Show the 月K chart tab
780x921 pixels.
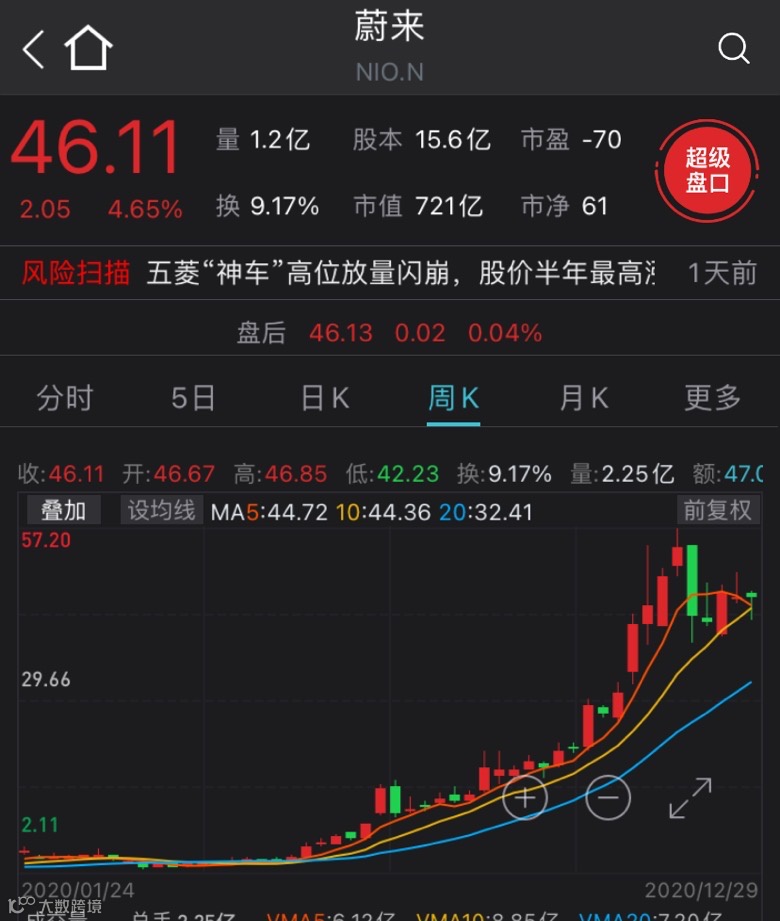click(x=584, y=398)
